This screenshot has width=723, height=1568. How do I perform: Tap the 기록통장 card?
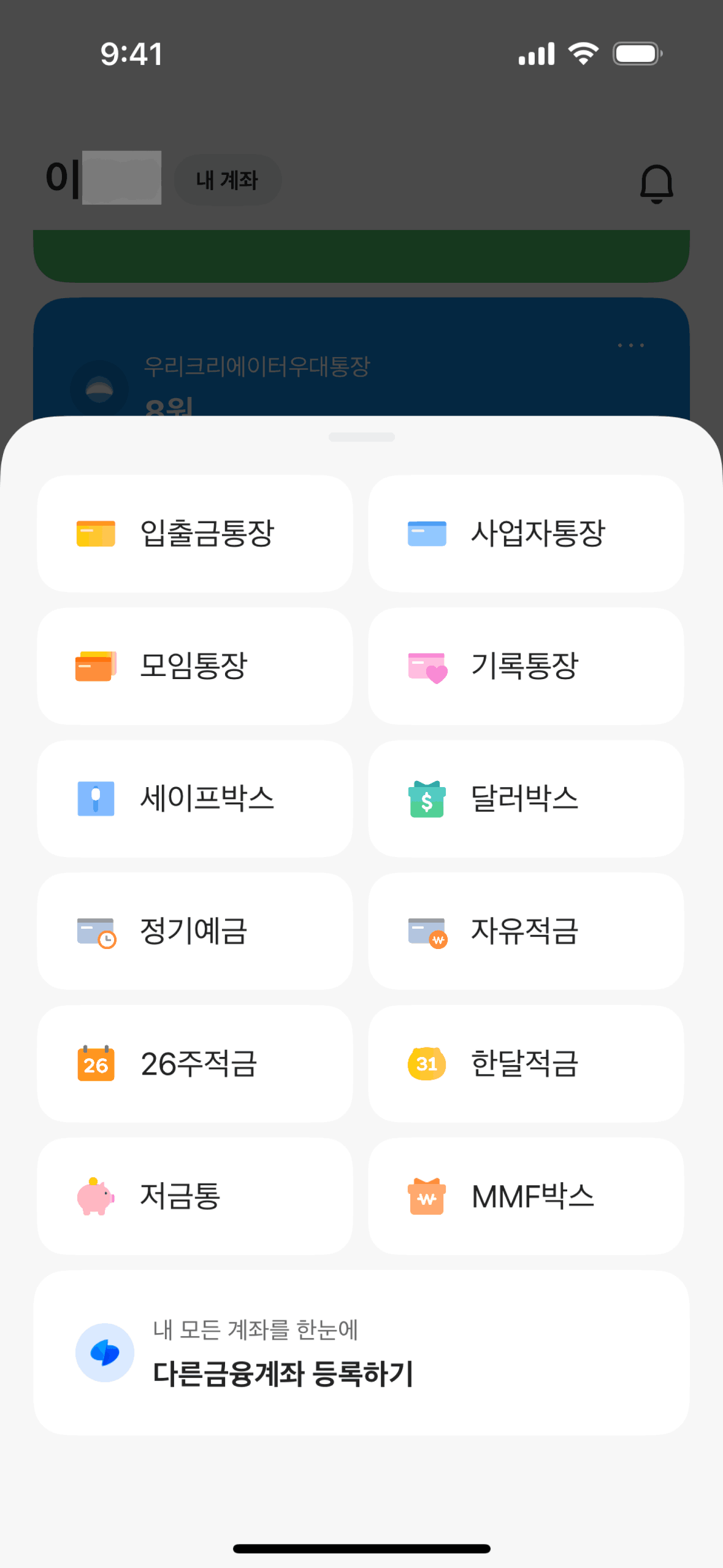[526, 666]
